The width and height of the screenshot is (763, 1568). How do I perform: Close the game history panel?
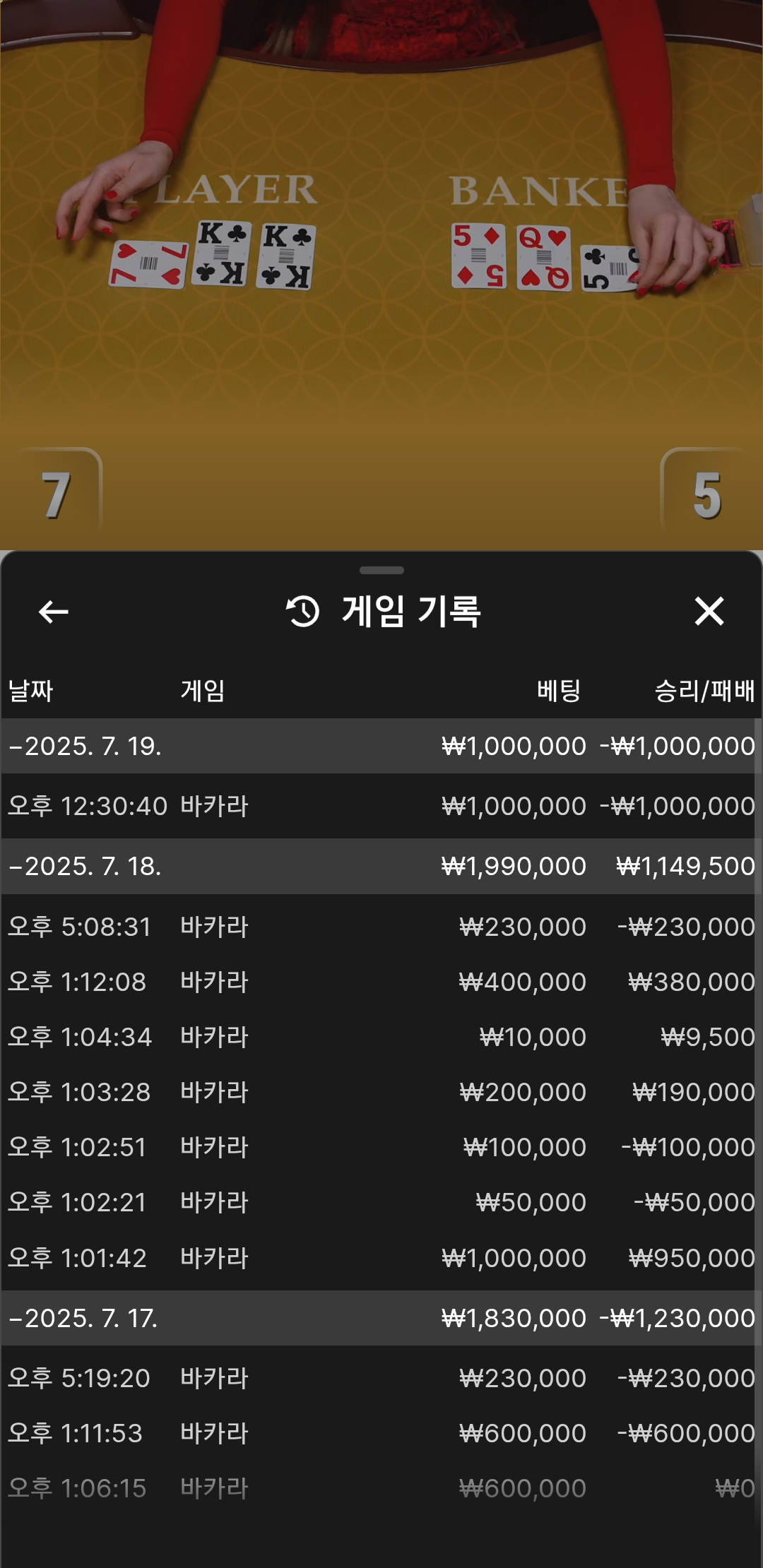pyautogui.click(x=709, y=612)
